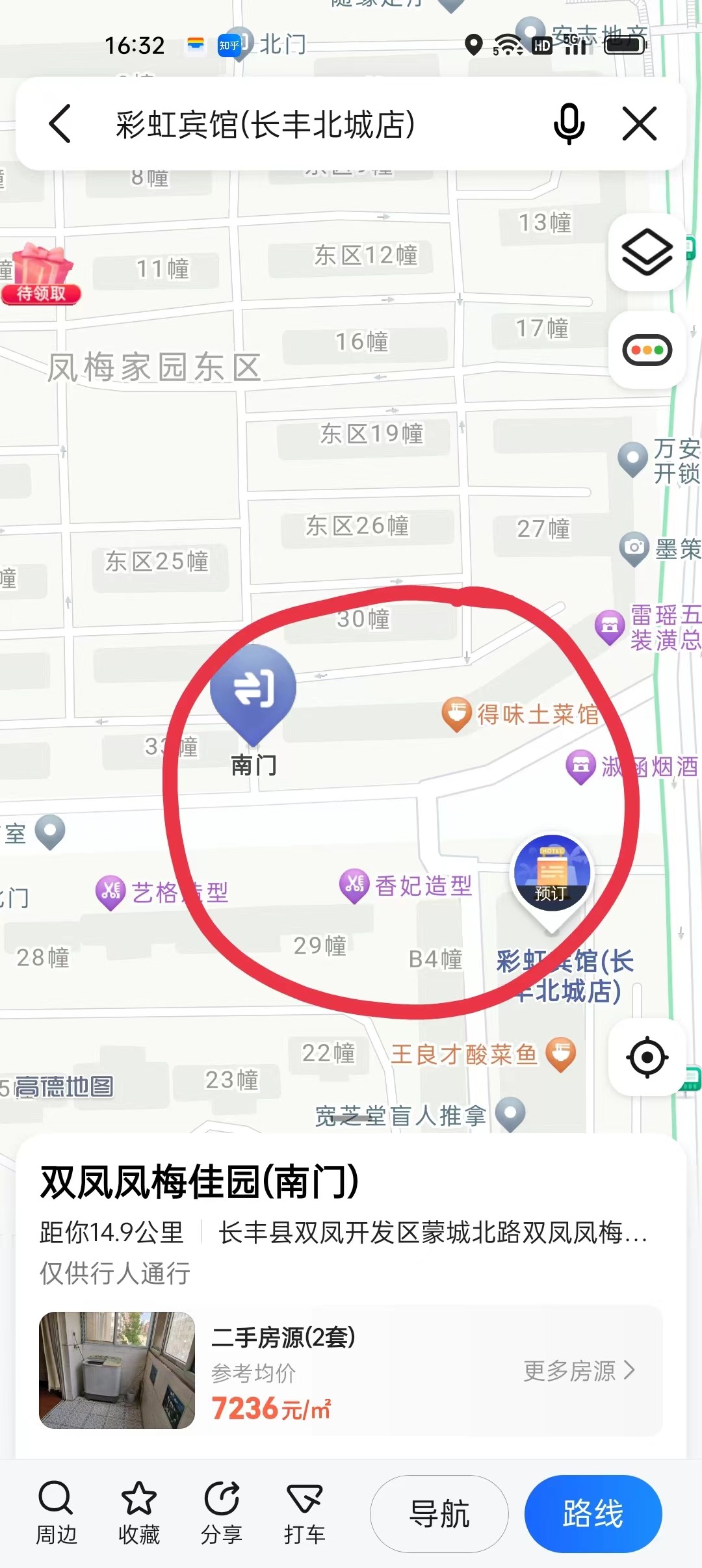Open the 王良才酸菜鱼 restaurant marker
The height and width of the screenshot is (1568, 702).
click(x=560, y=1053)
